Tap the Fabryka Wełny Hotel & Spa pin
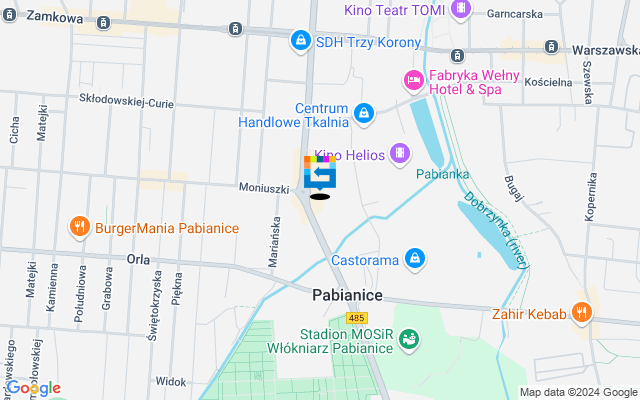640x400 pixels. (x=411, y=79)
